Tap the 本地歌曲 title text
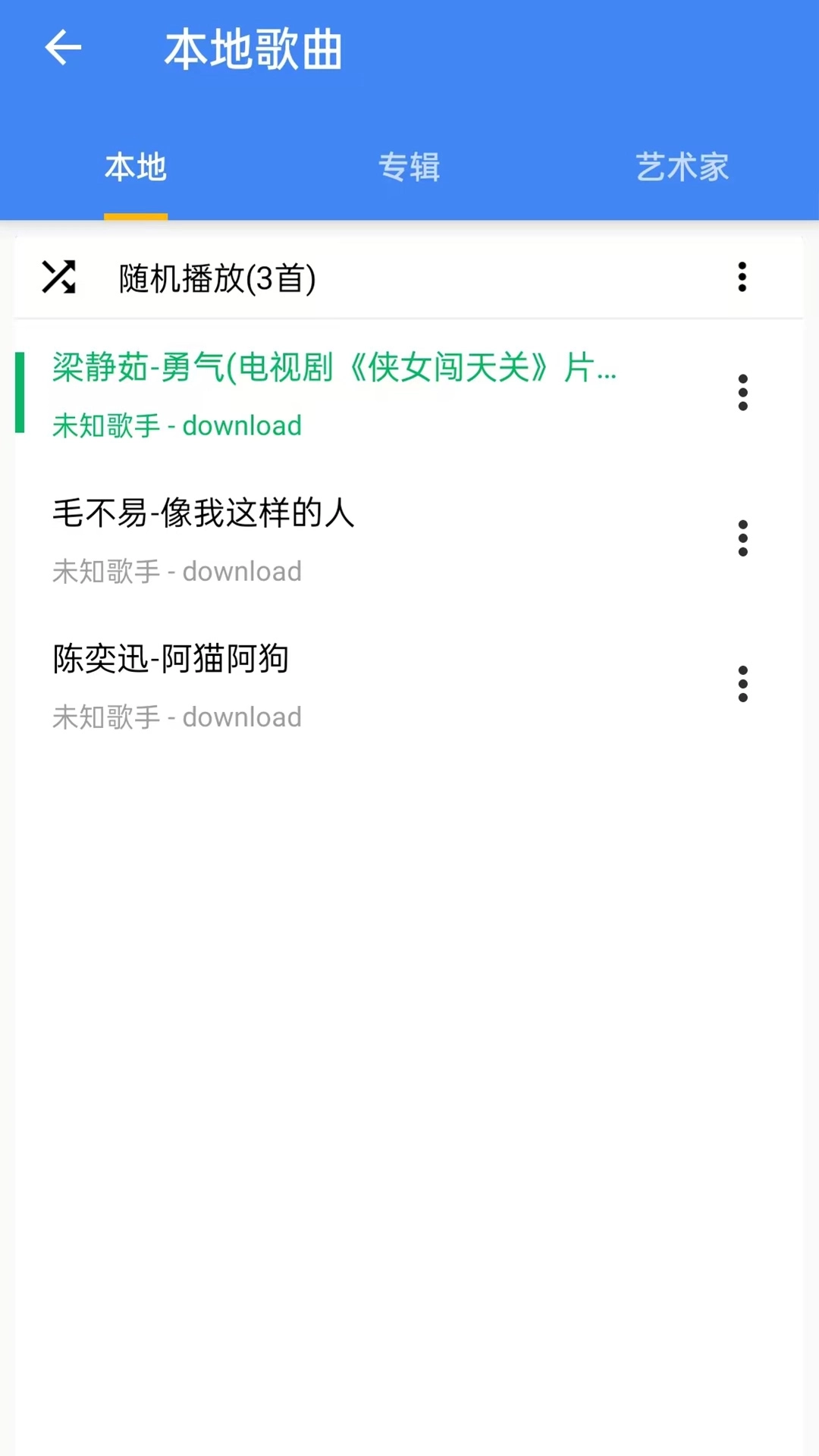This screenshot has height=1456, width=819. pyautogui.click(x=253, y=48)
